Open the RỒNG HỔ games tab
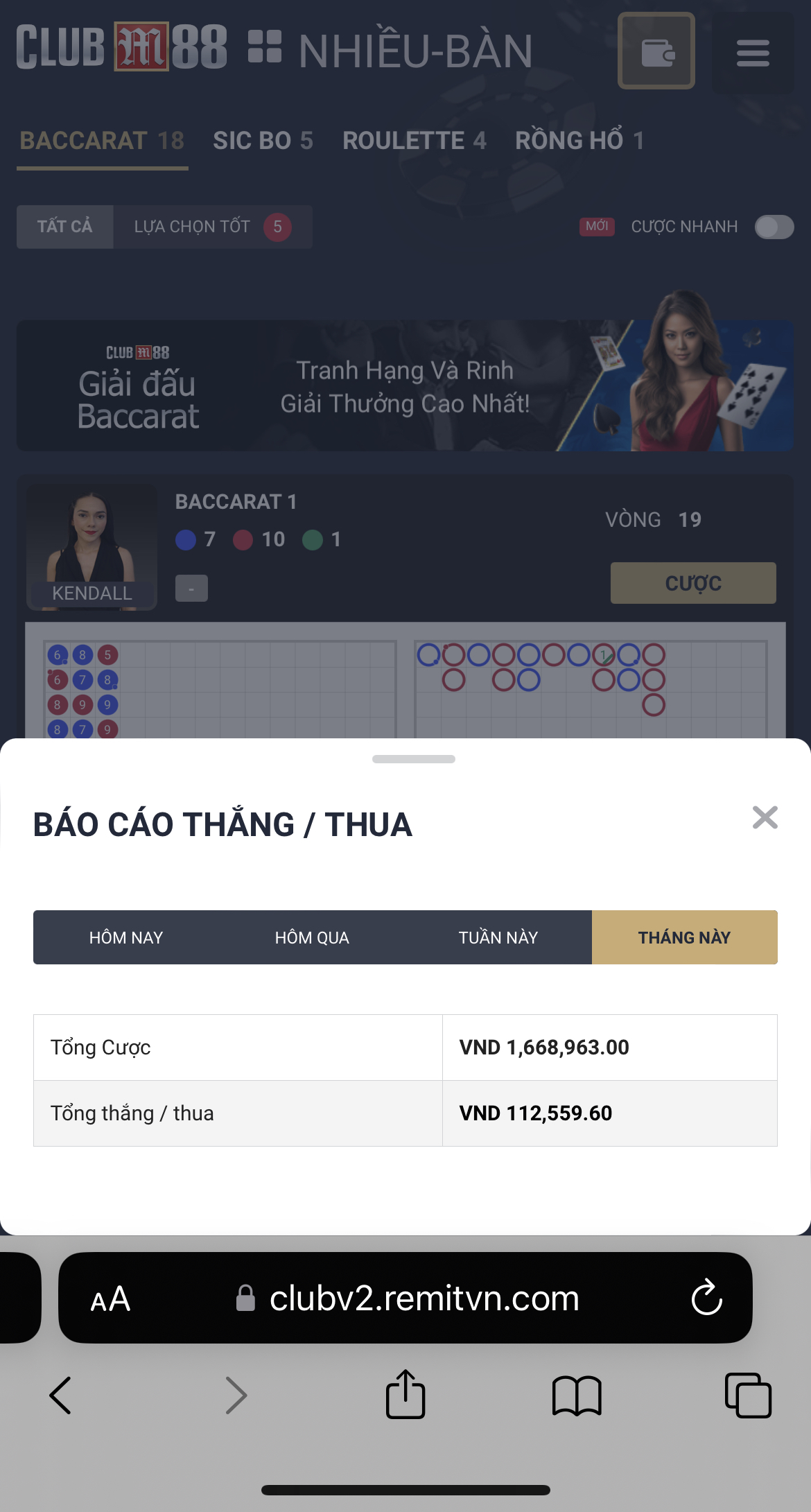The width and height of the screenshot is (811, 1512). [x=579, y=141]
